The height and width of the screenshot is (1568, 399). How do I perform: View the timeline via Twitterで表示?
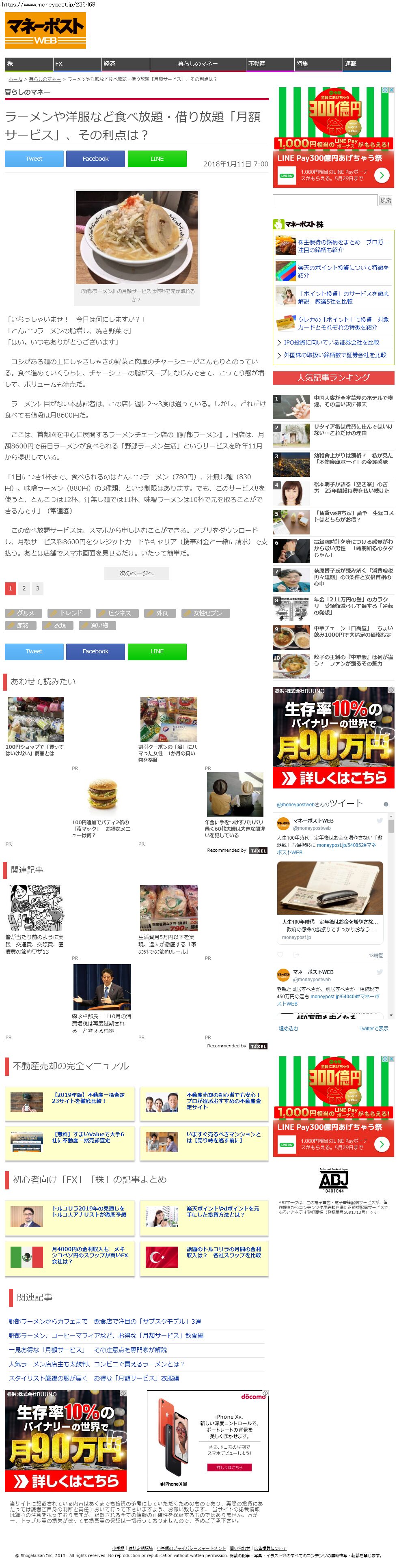(373, 1028)
